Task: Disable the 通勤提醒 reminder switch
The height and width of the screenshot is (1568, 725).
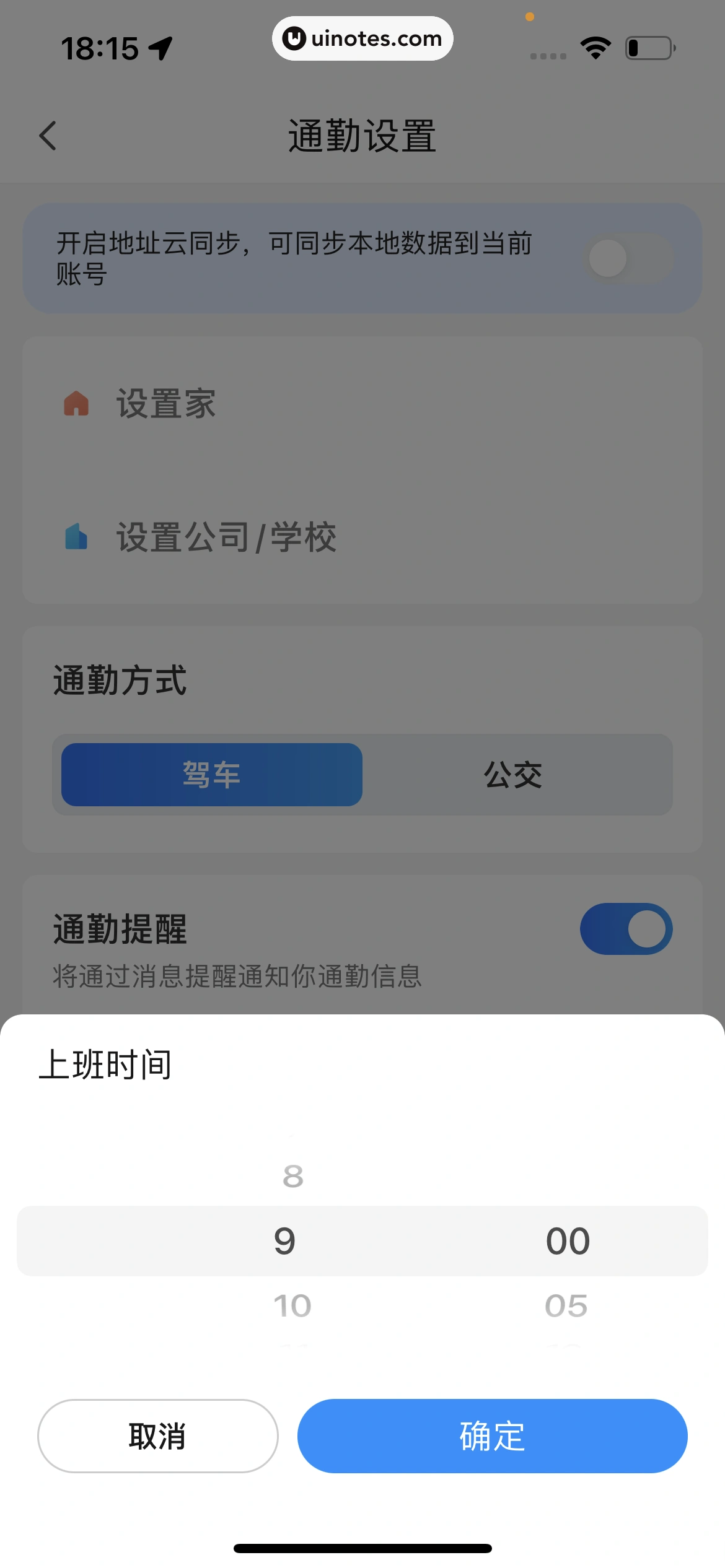Action: (x=626, y=928)
